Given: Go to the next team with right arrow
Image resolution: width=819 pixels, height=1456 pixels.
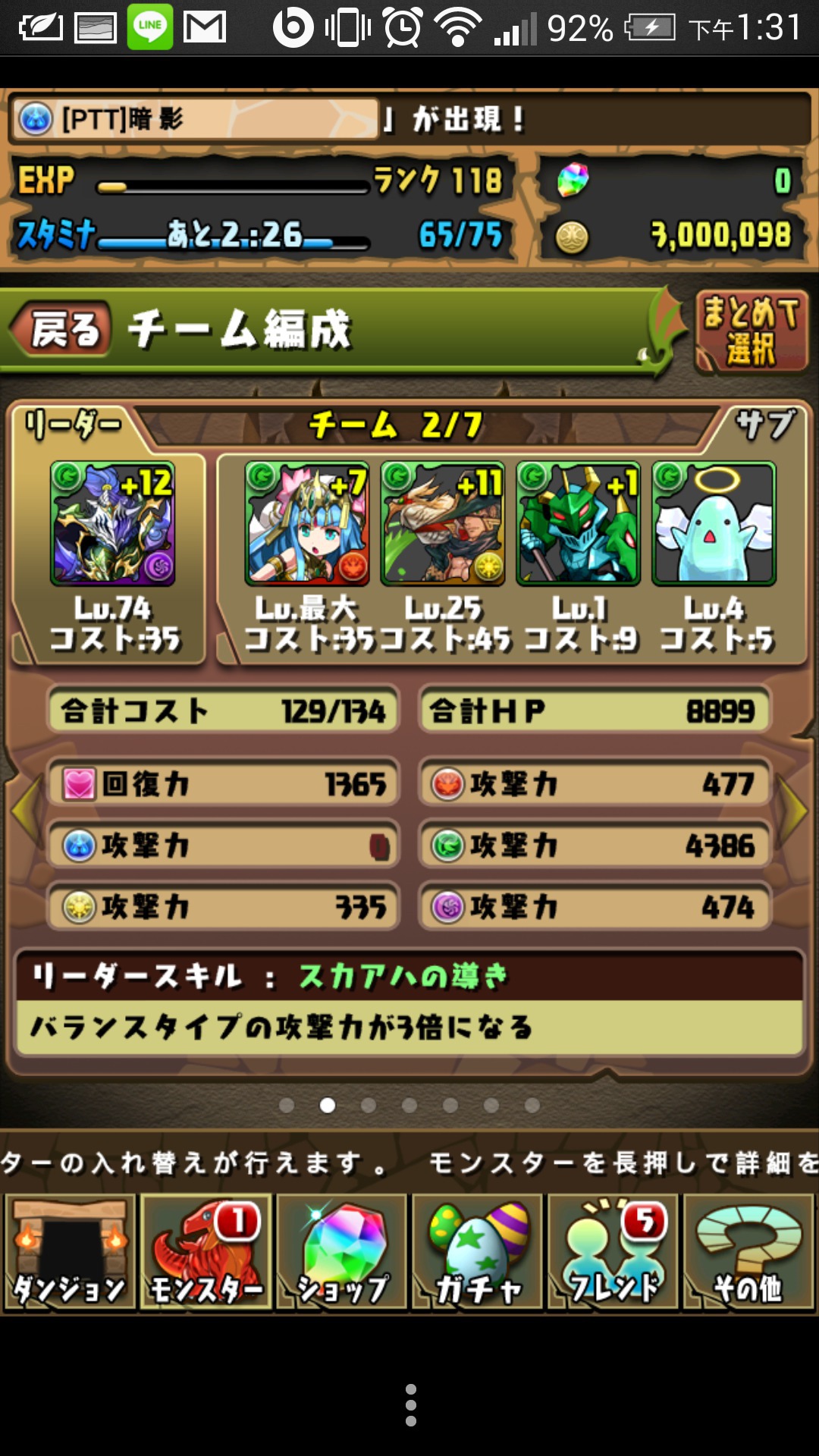Looking at the screenshot, I should (x=793, y=810).
